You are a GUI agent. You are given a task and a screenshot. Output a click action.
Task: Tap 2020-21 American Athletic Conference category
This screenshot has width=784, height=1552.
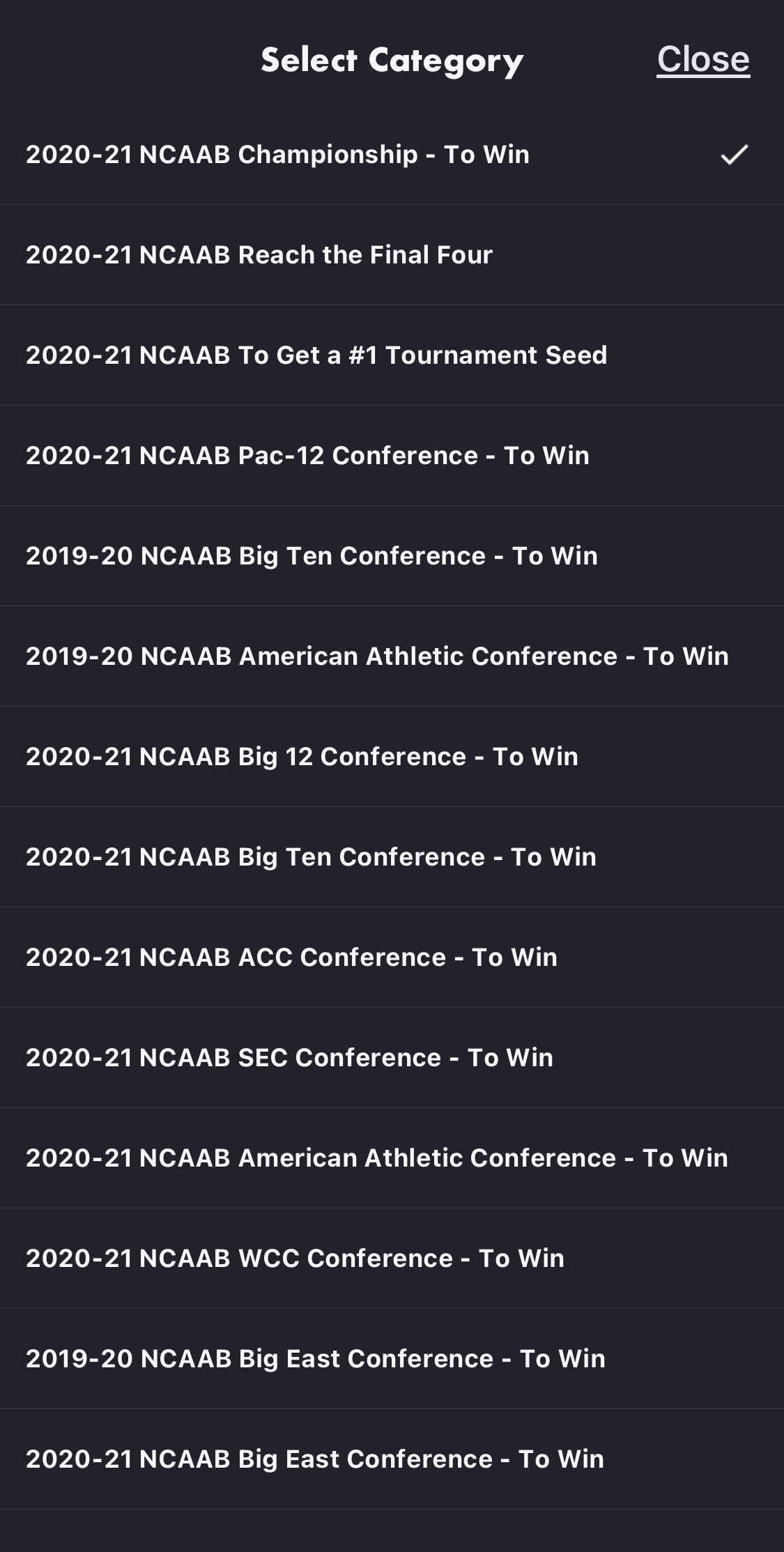[x=392, y=1158]
